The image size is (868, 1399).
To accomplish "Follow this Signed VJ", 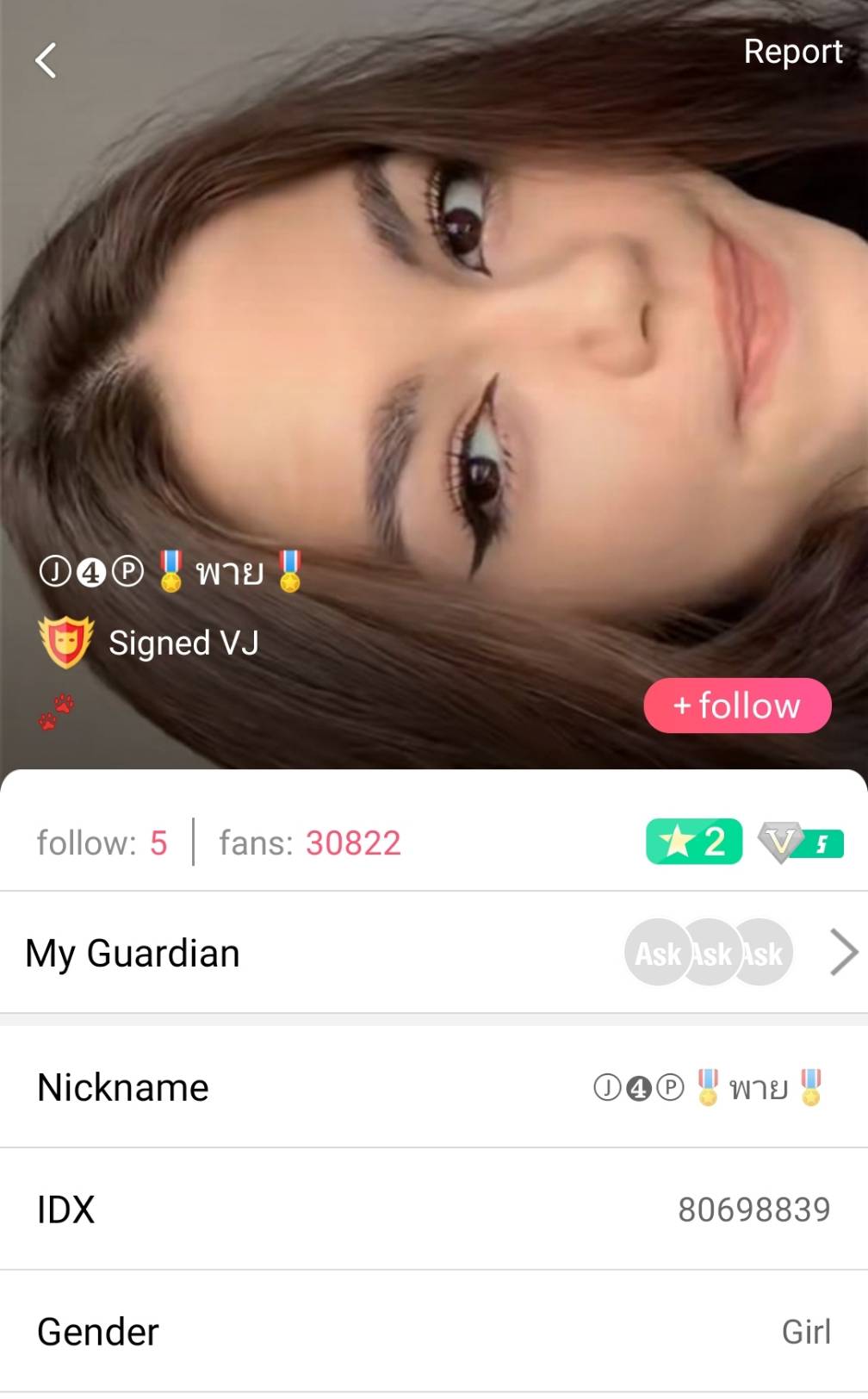I will [737, 706].
